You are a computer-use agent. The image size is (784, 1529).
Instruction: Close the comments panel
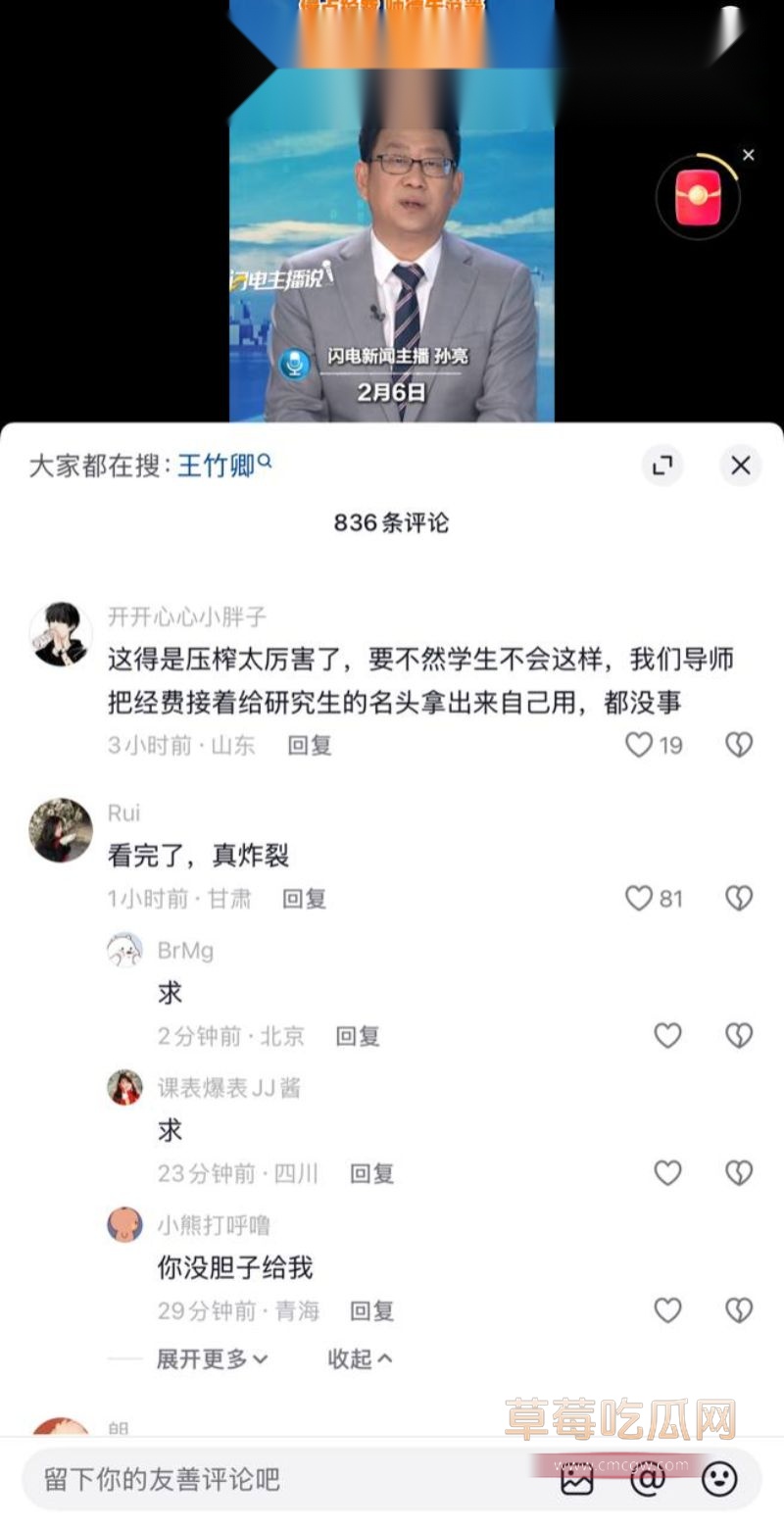click(742, 467)
